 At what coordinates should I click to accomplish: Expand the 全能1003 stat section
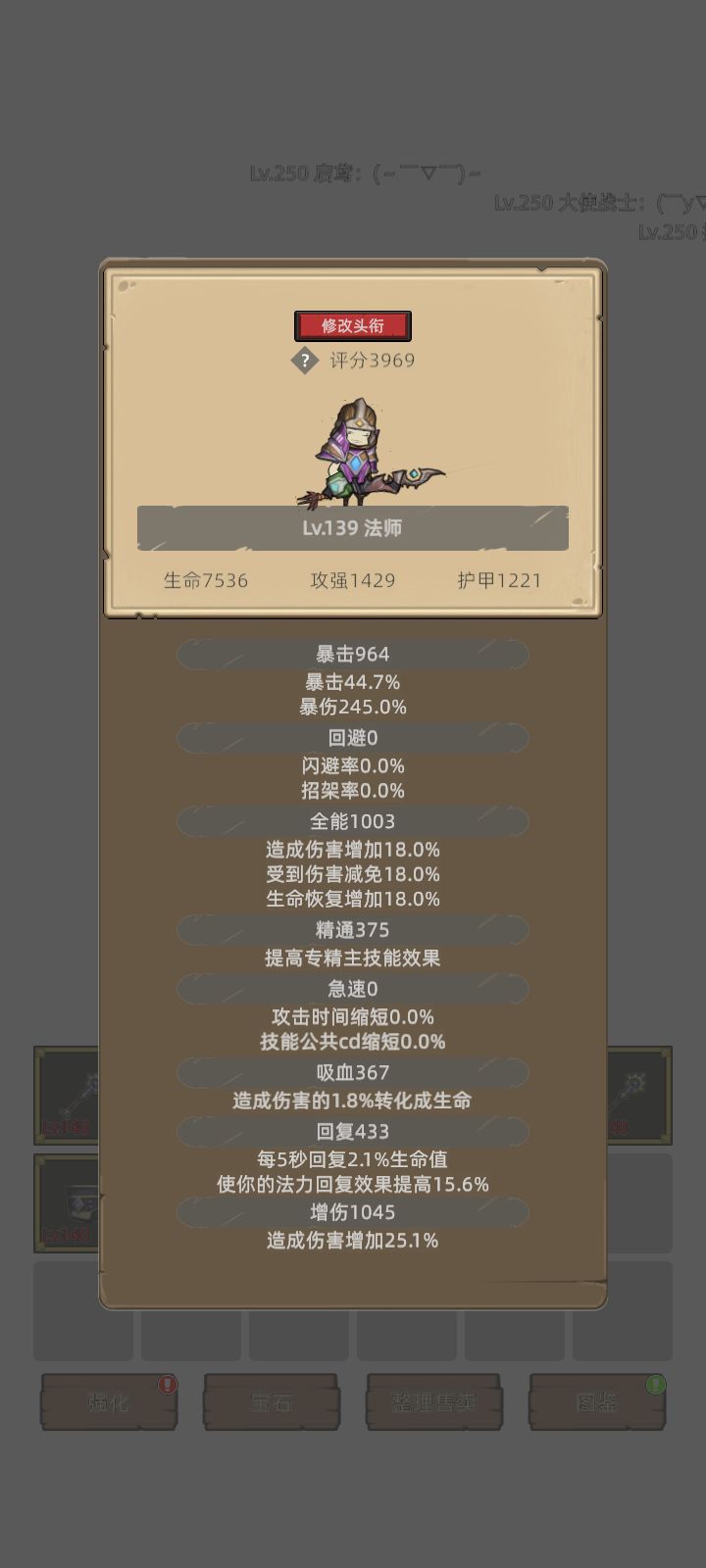click(x=351, y=821)
